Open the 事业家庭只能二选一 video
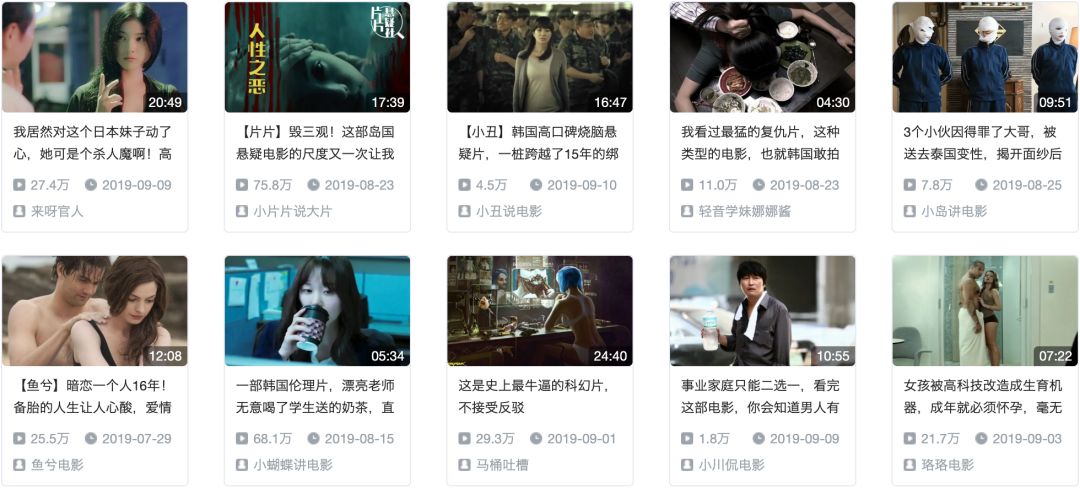 coord(762,311)
